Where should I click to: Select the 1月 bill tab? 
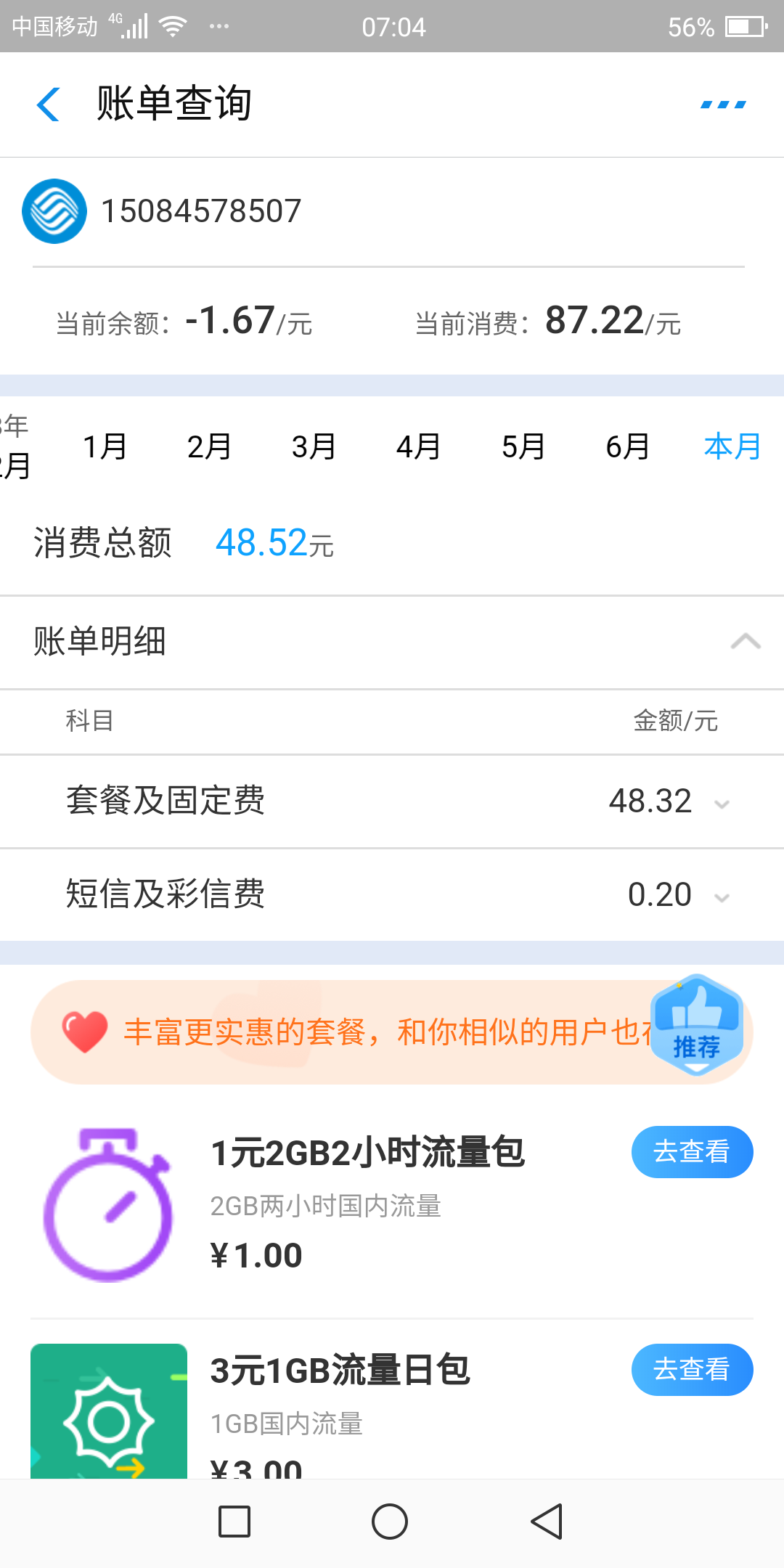(x=105, y=446)
